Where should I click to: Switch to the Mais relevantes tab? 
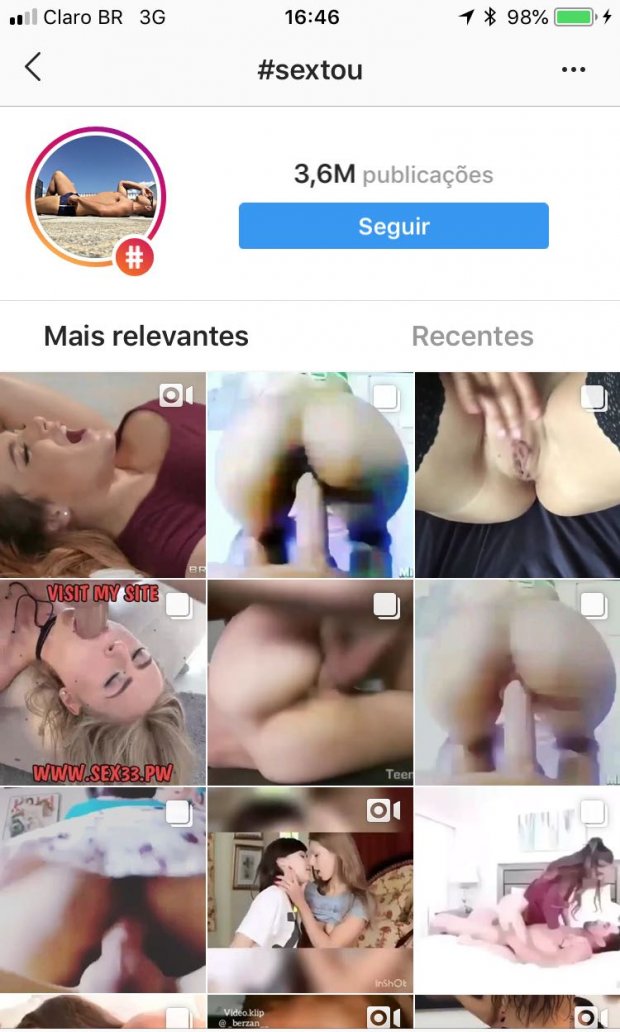pos(146,336)
